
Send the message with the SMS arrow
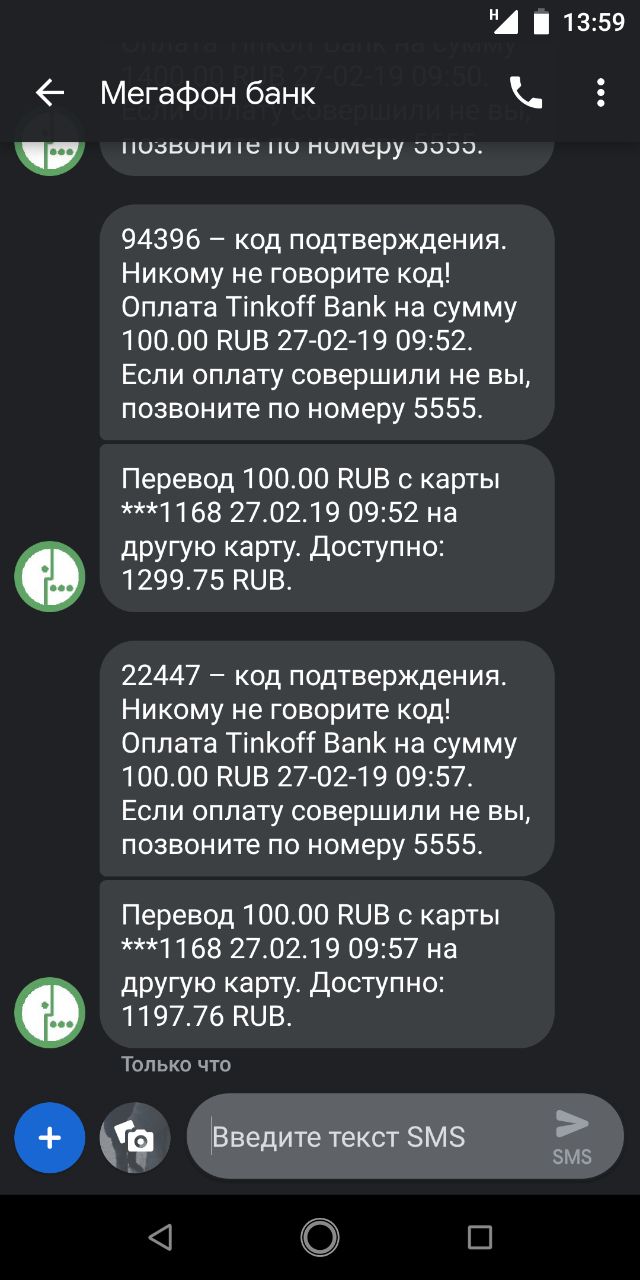coord(572,1137)
